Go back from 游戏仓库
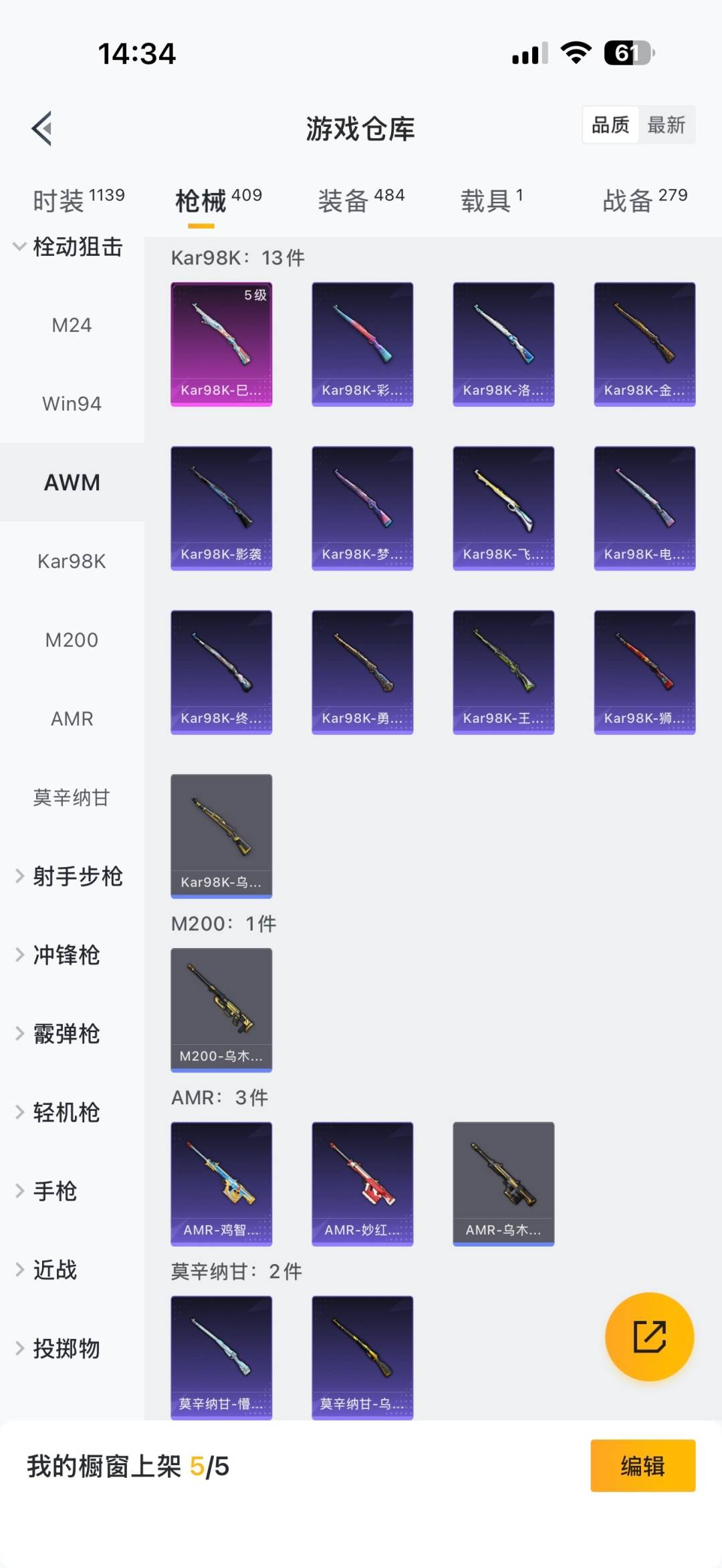722x1568 pixels. point(42,128)
